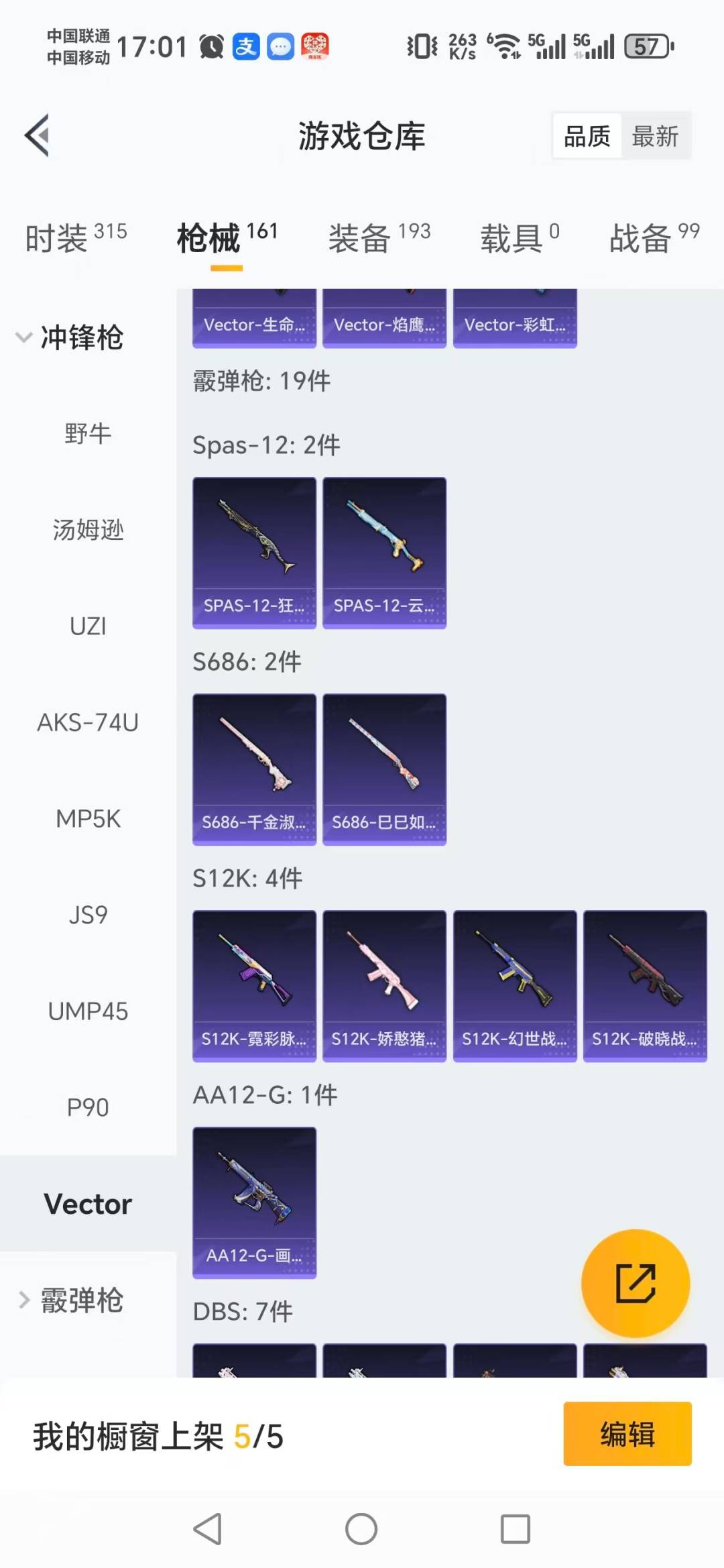Viewport: 724px width, 1568px height.
Task: Tap the messaging app icon in status bar
Action: pos(281,47)
